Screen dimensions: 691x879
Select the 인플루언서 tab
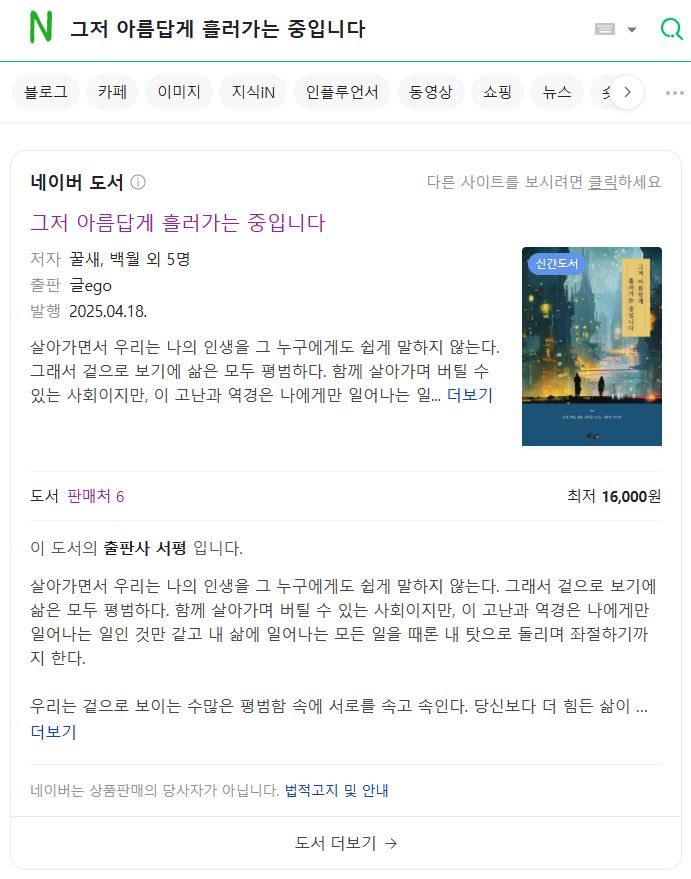click(x=342, y=92)
